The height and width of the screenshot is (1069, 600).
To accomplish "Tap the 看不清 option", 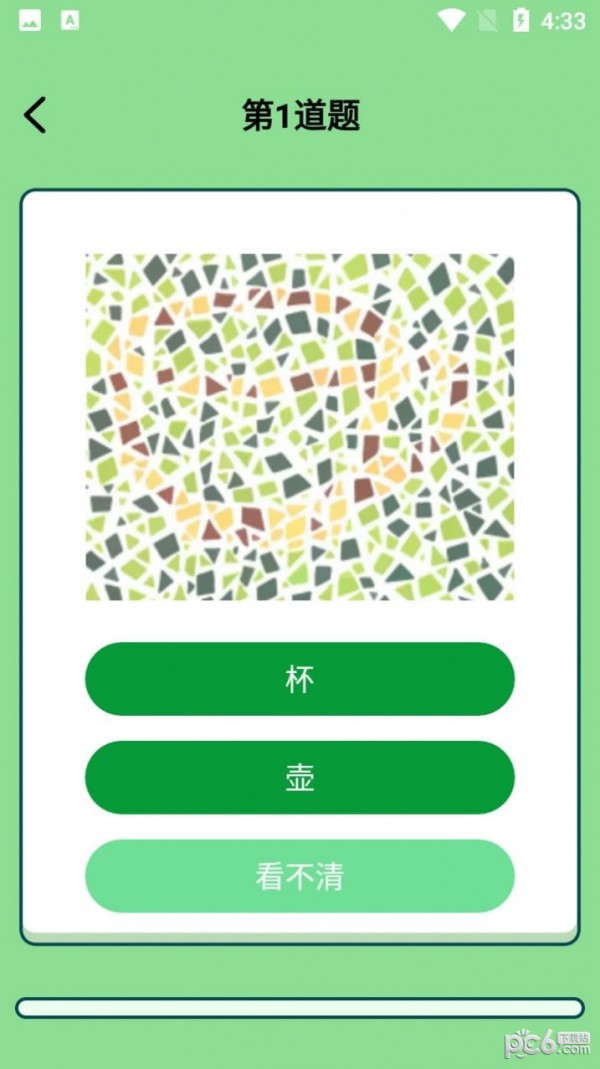I will click(299, 876).
